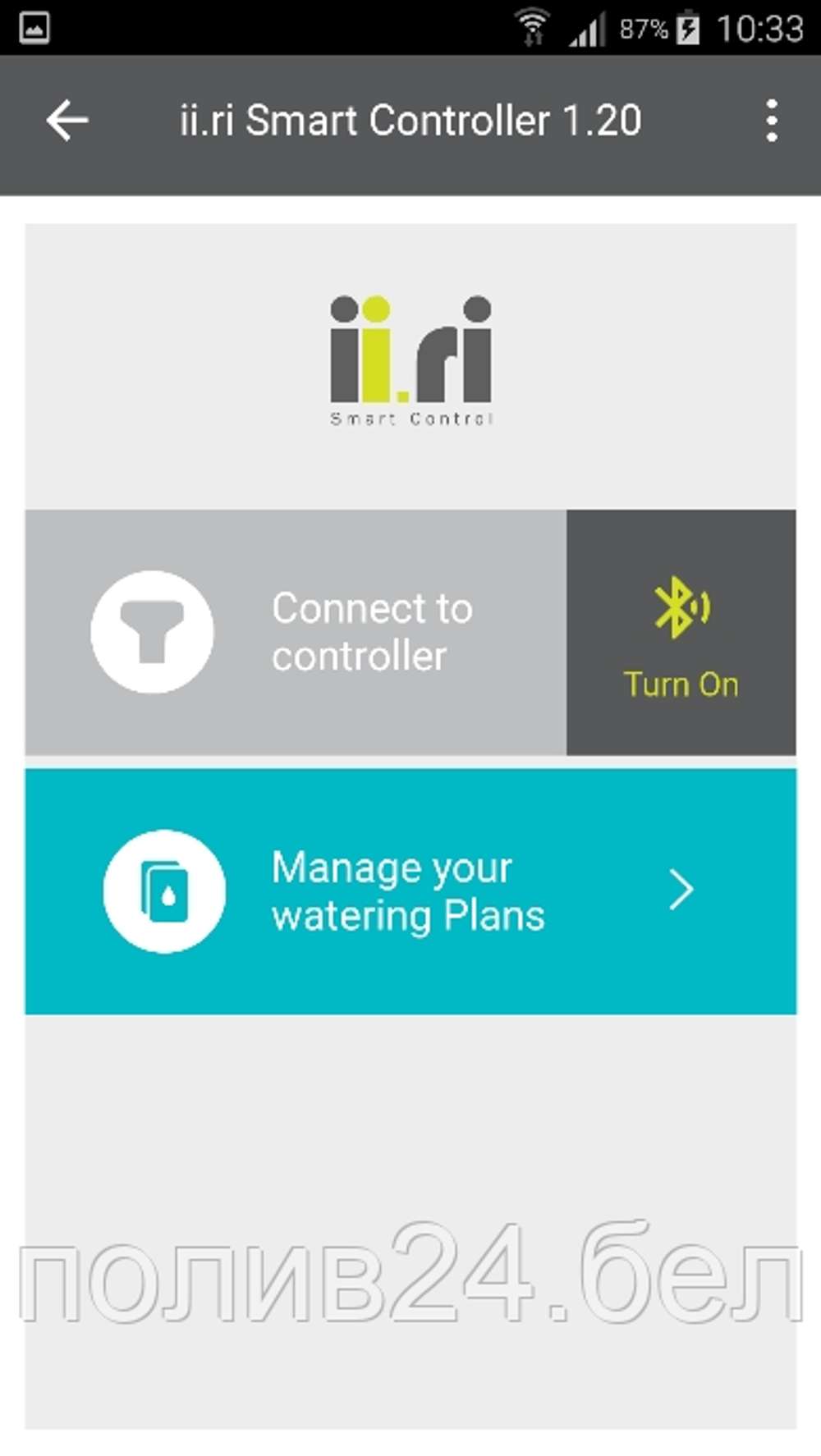The height and width of the screenshot is (1456, 821).
Task: Tap the ii.ri Smart Control logo
Action: click(x=410, y=357)
